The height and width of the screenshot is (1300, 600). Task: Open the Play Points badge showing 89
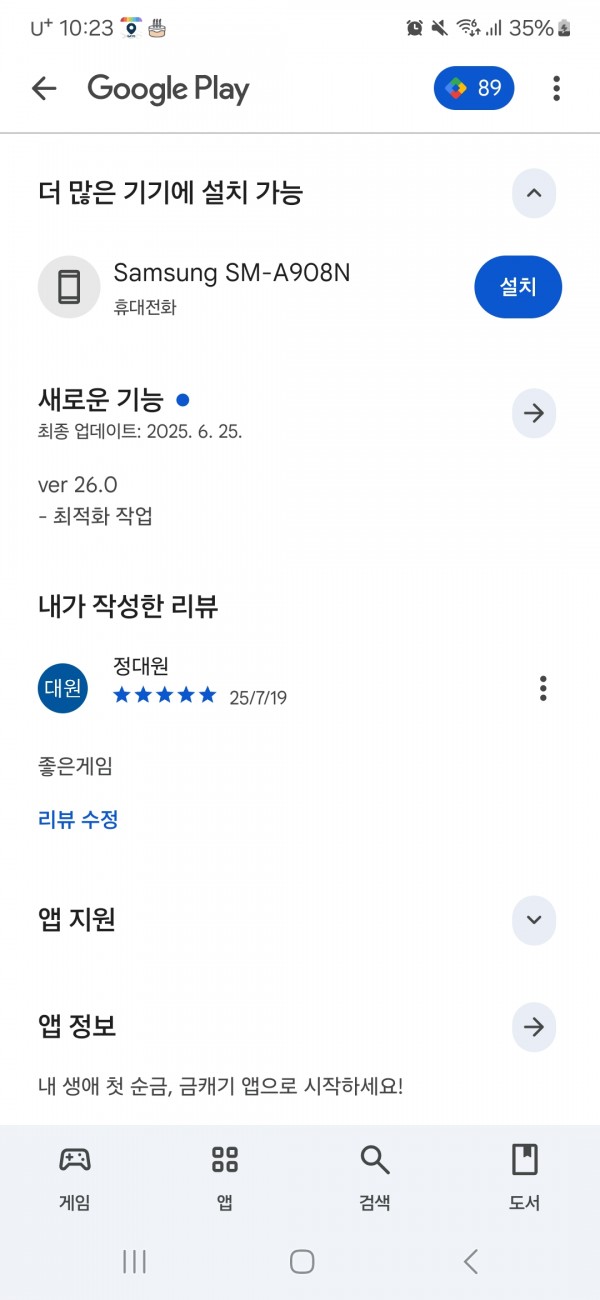[x=474, y=88]
